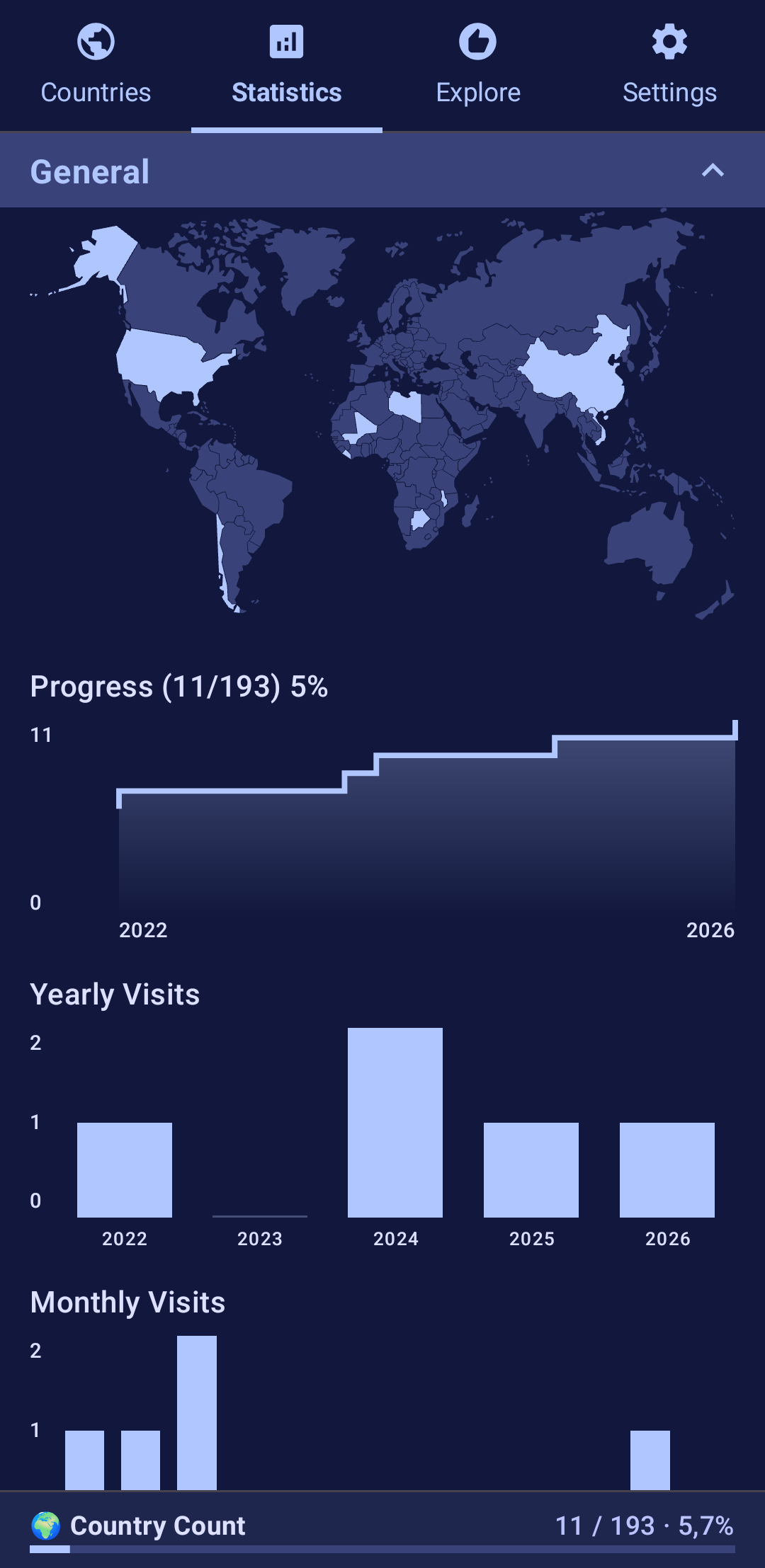The height and width of the screenshot is (1568, 765).
Task: Go to the Settings tab
Action: (x=669, y=65)
